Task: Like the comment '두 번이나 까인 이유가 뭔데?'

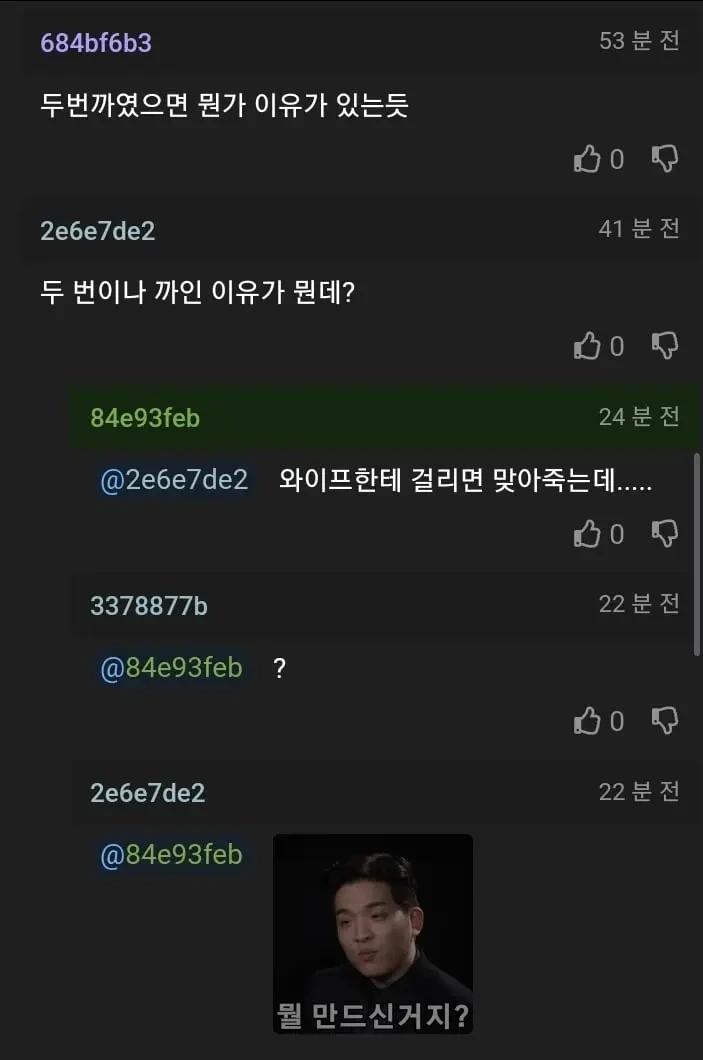Action: click(x=588, y=346)
